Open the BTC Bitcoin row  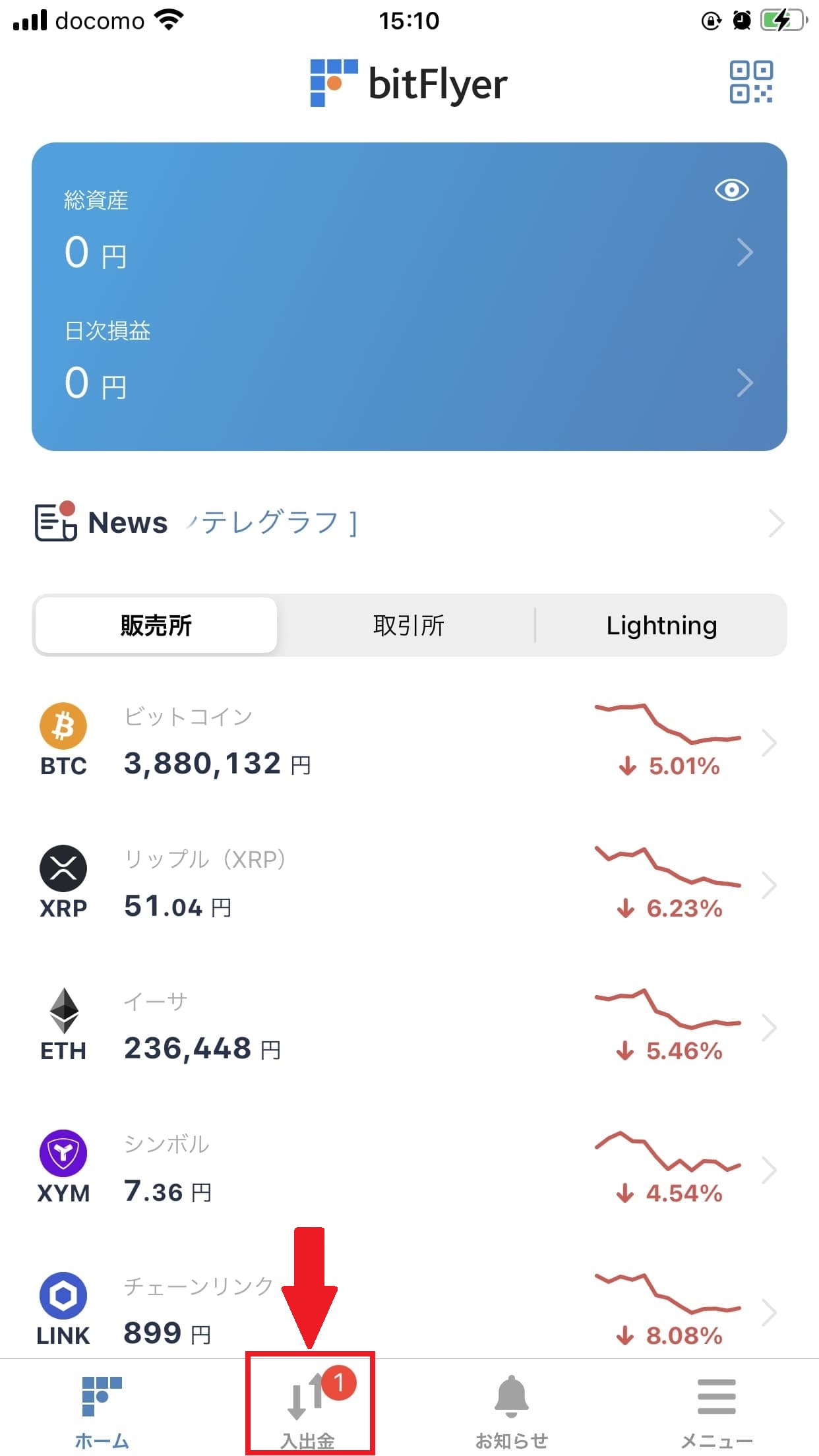(x=409, y=742)
